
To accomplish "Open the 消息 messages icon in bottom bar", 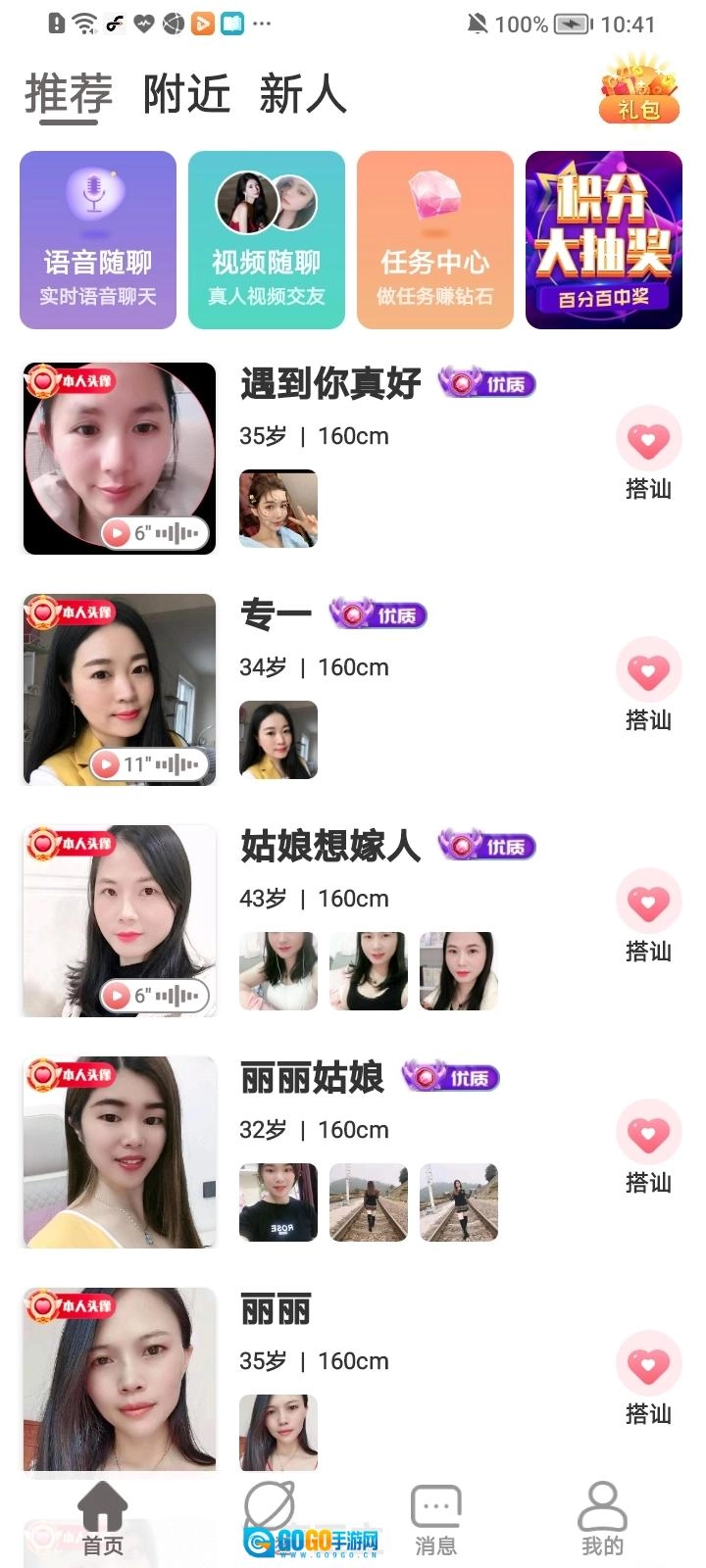I will click(x=435, y=1509).
